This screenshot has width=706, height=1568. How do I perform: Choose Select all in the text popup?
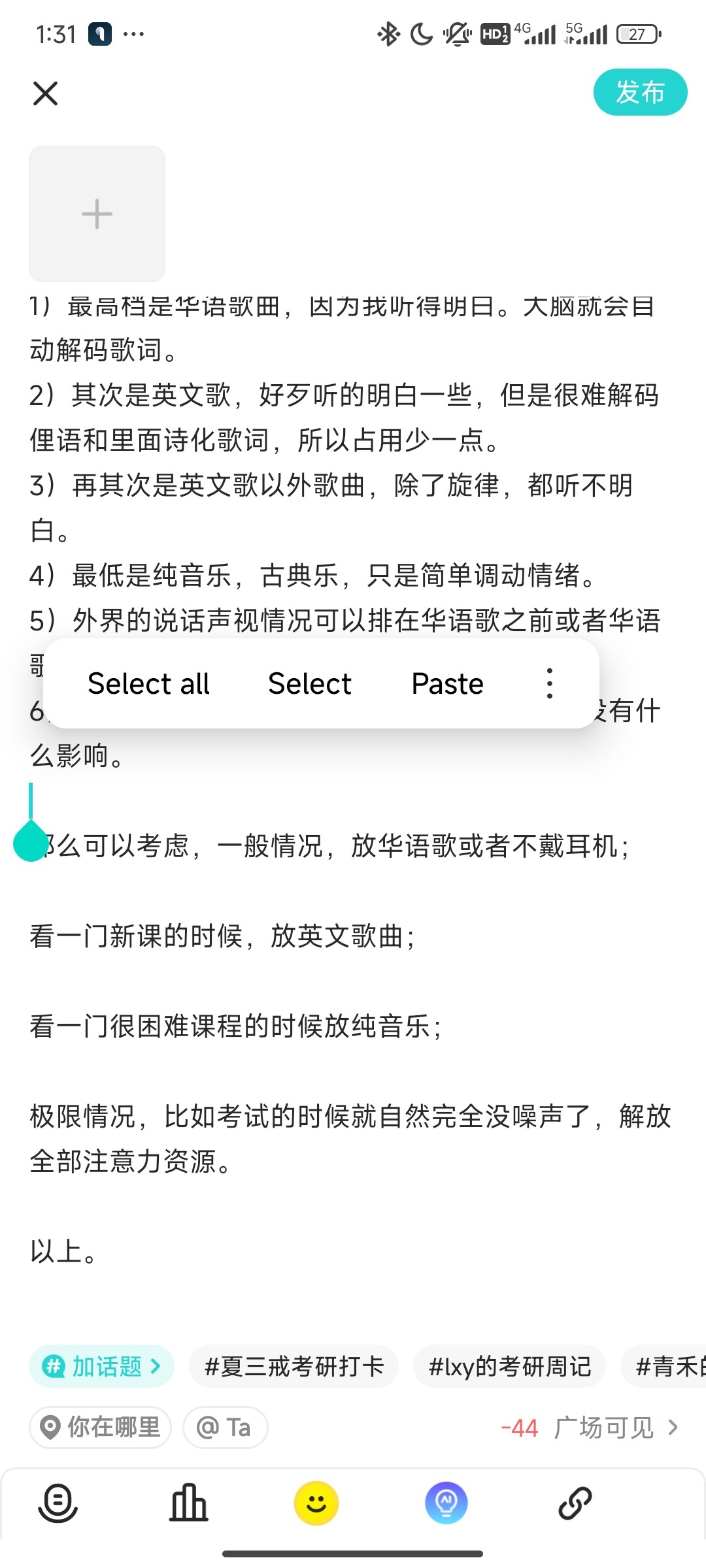pyautogui.click(x=148, y=683)
